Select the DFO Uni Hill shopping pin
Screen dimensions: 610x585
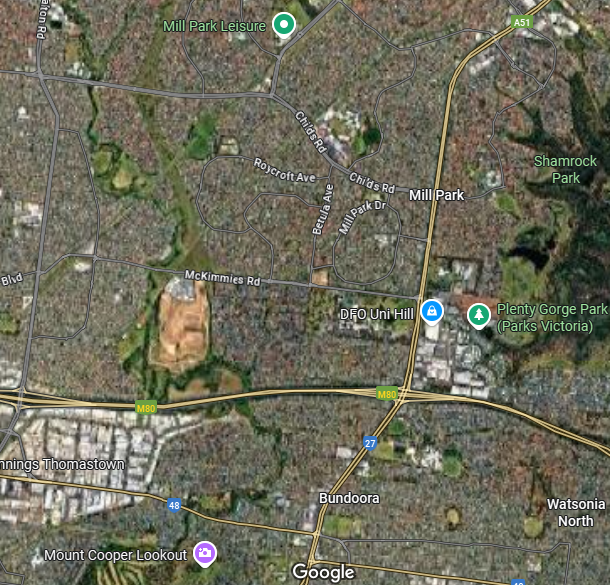[x=432, y=312]
